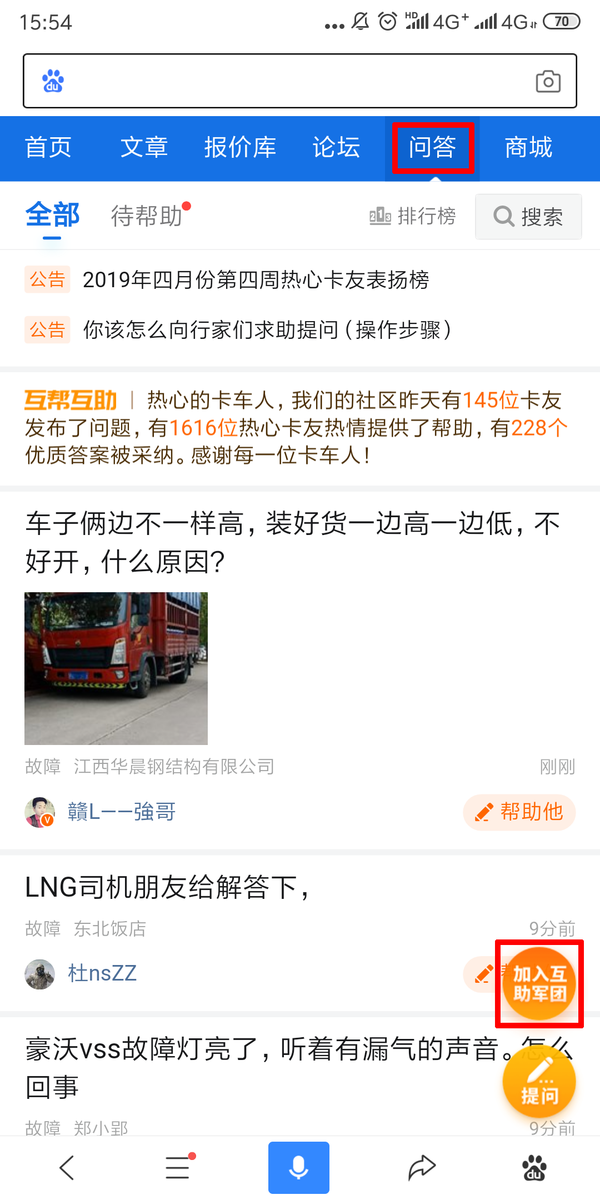Open camera image search
600x1200 pixels.
(x=548, y=82)
